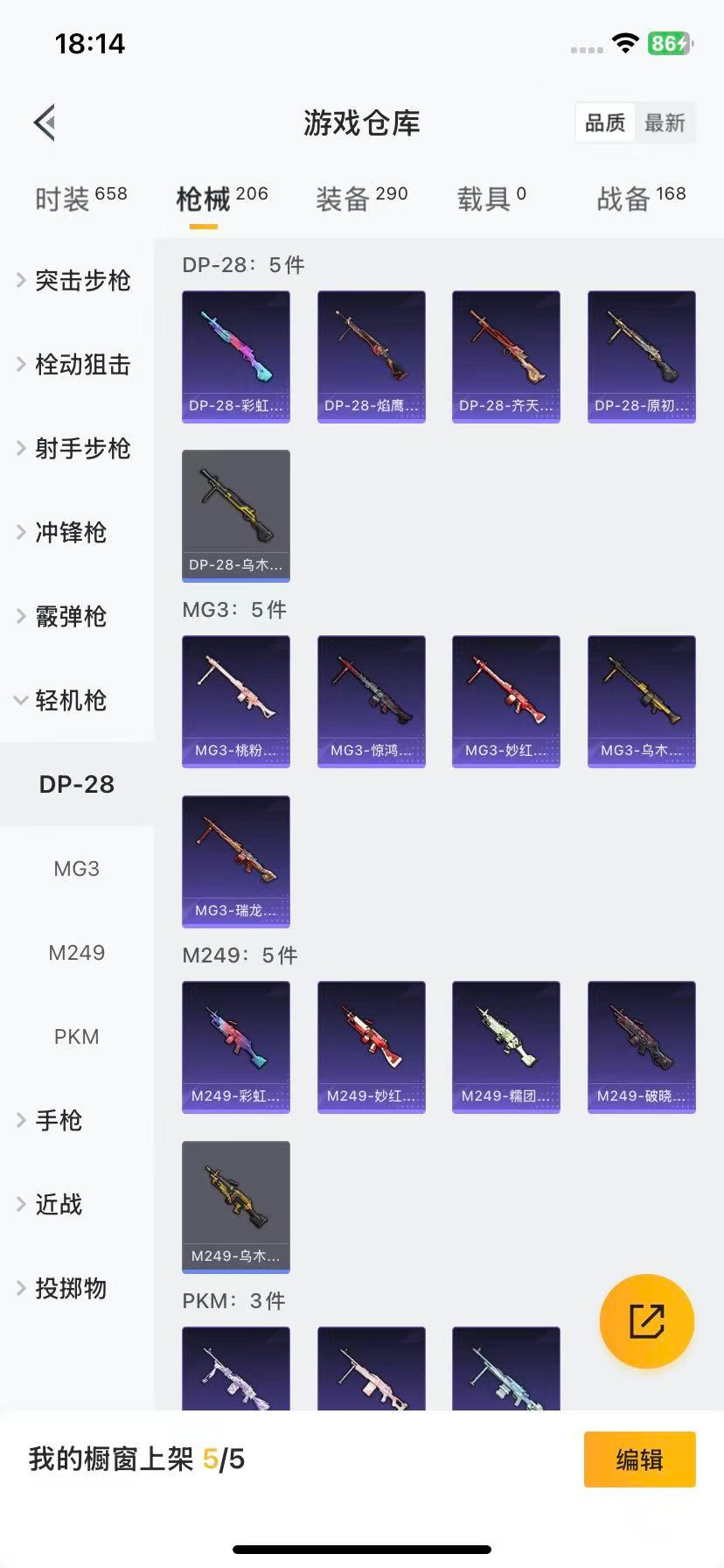The height and width of the screenshot is (1568, 724).
Task: Collapse the 轻机枪 category
Action: [75, 700]
